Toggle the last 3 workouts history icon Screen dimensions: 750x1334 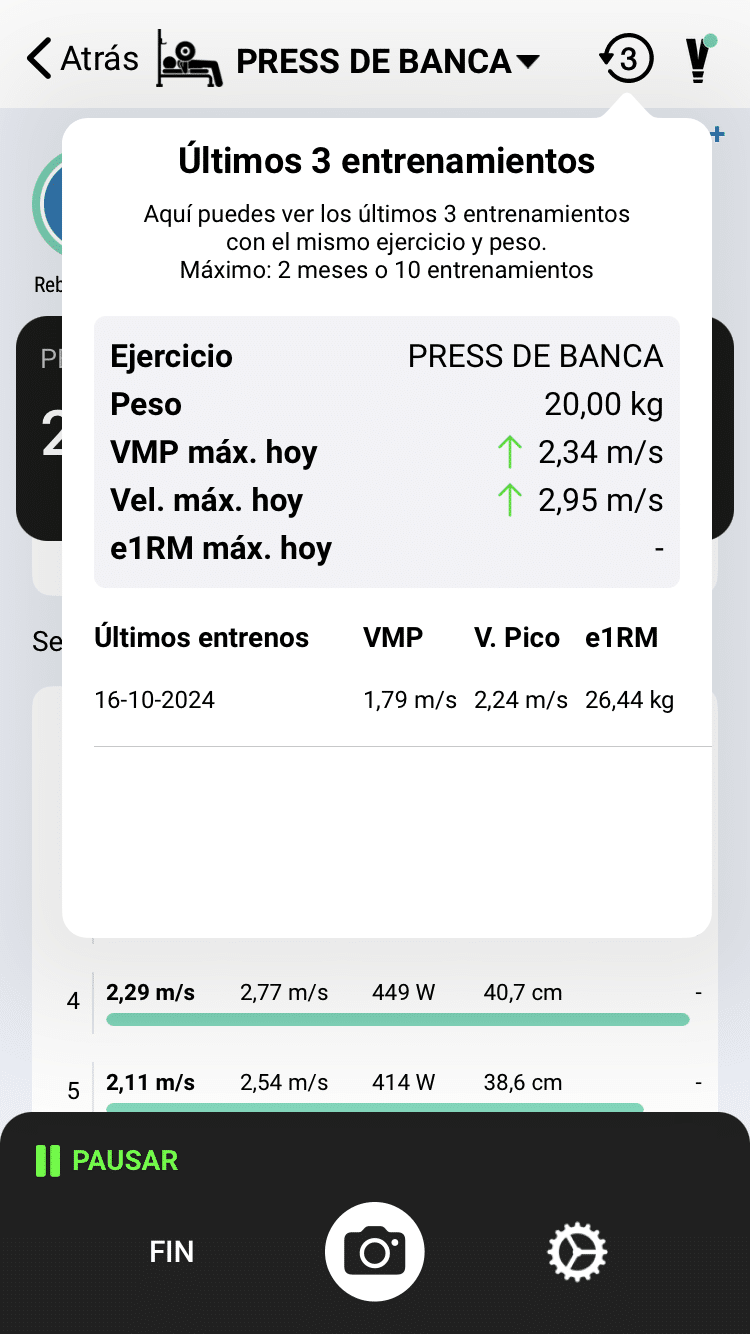(626, 60)
